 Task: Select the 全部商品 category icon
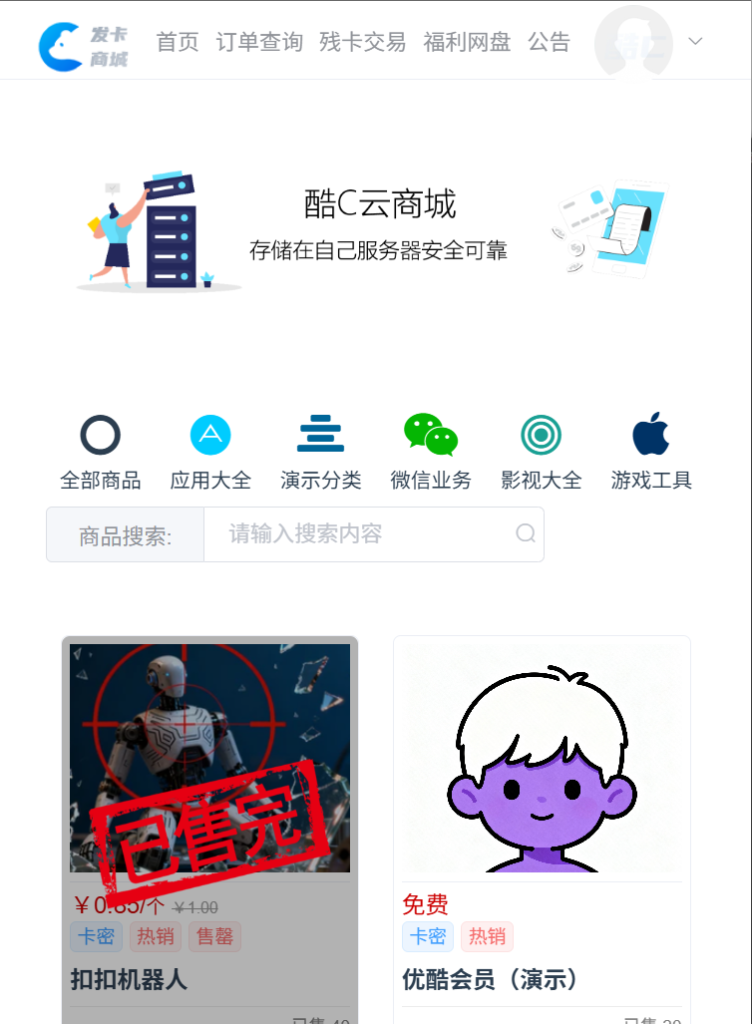(x=100, y=433)
